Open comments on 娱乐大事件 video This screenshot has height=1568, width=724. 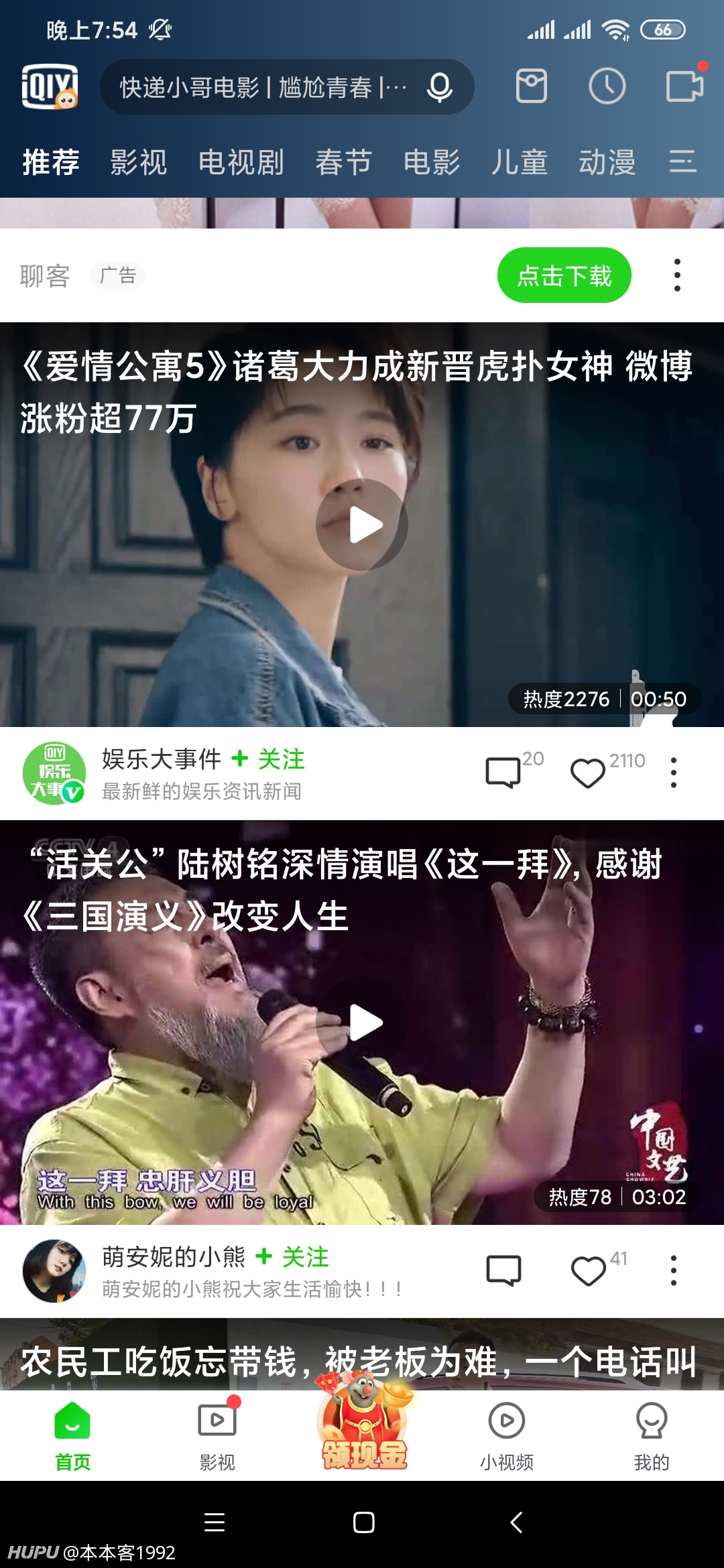click(514, 771)
